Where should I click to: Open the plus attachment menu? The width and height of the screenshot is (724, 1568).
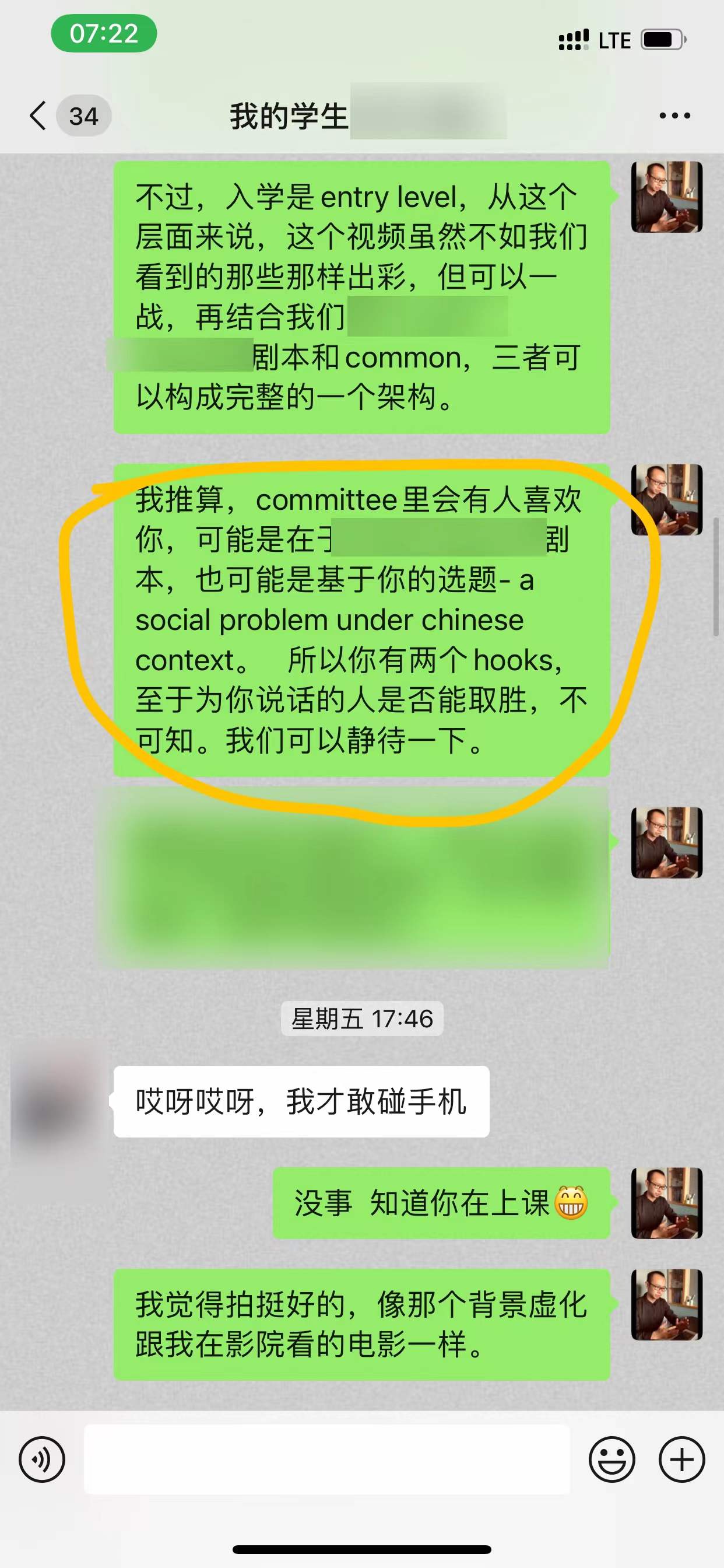(x=681, y=1459)
